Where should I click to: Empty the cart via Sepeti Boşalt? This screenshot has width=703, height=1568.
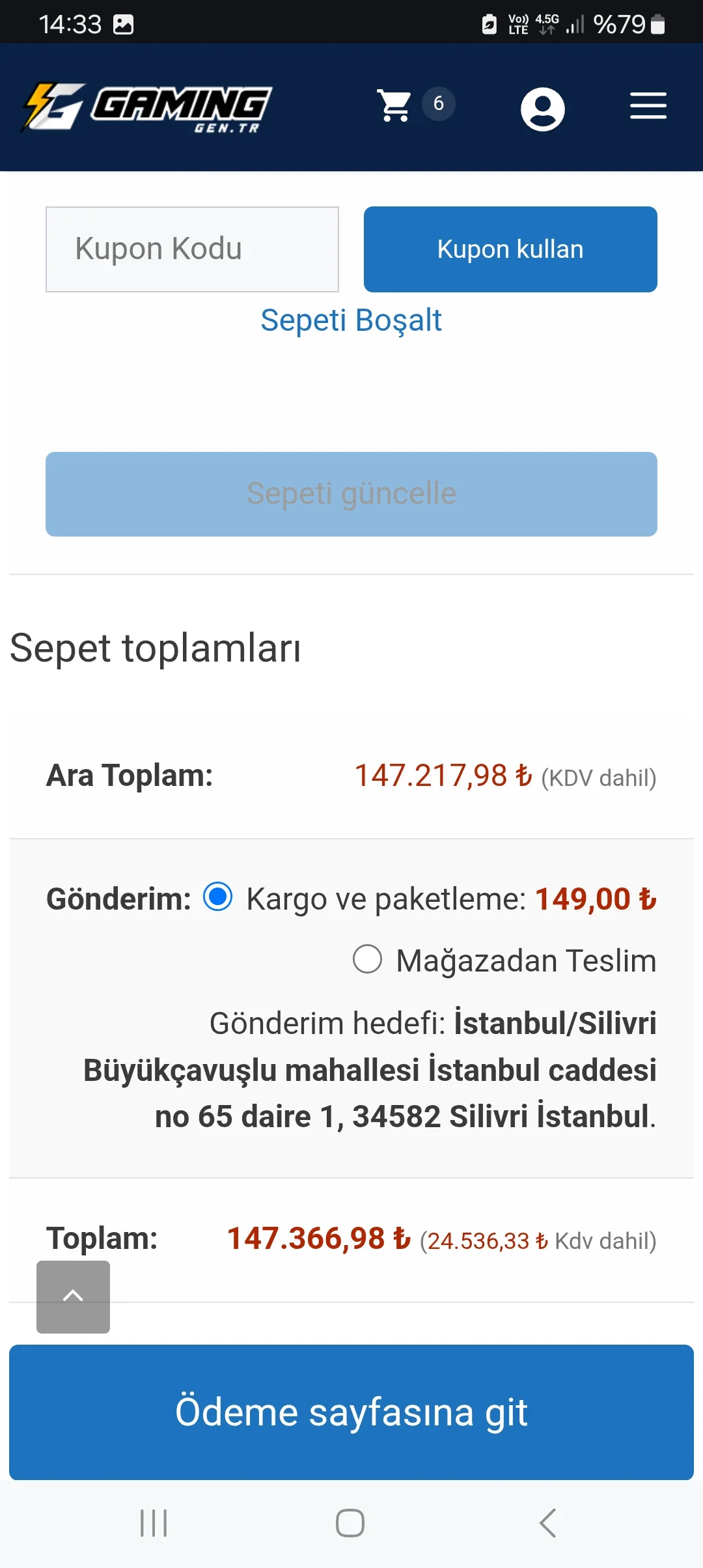coord(351,320)
